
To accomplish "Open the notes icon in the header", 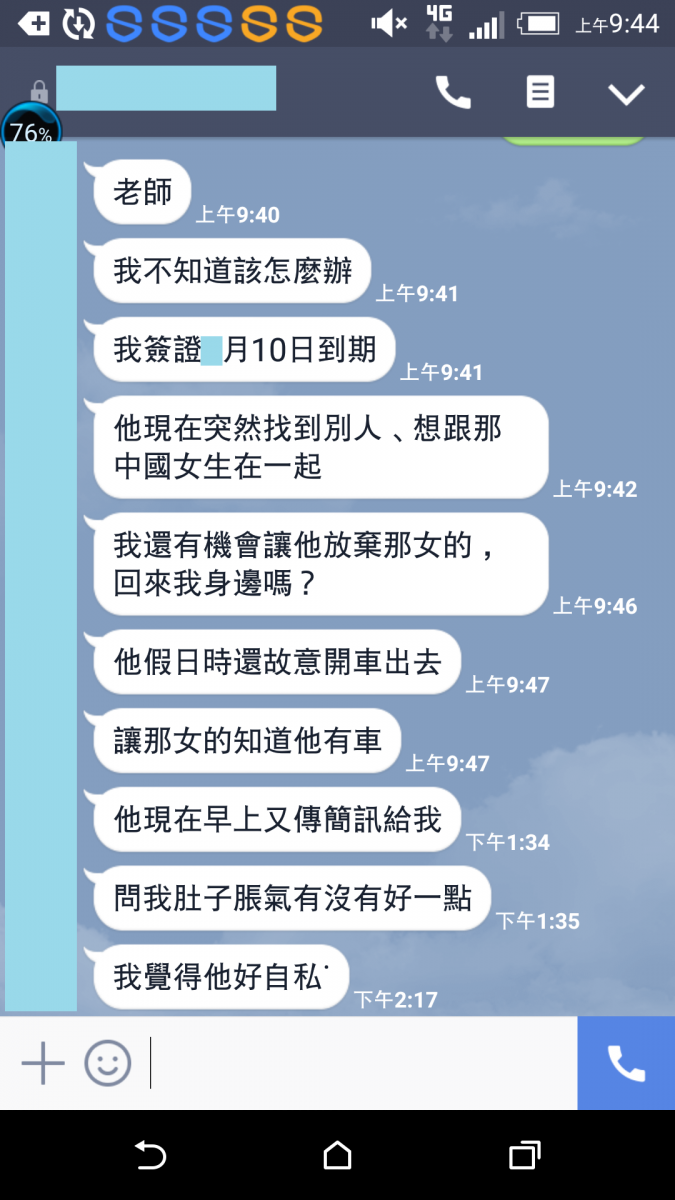I will click(x=540, y=93).
